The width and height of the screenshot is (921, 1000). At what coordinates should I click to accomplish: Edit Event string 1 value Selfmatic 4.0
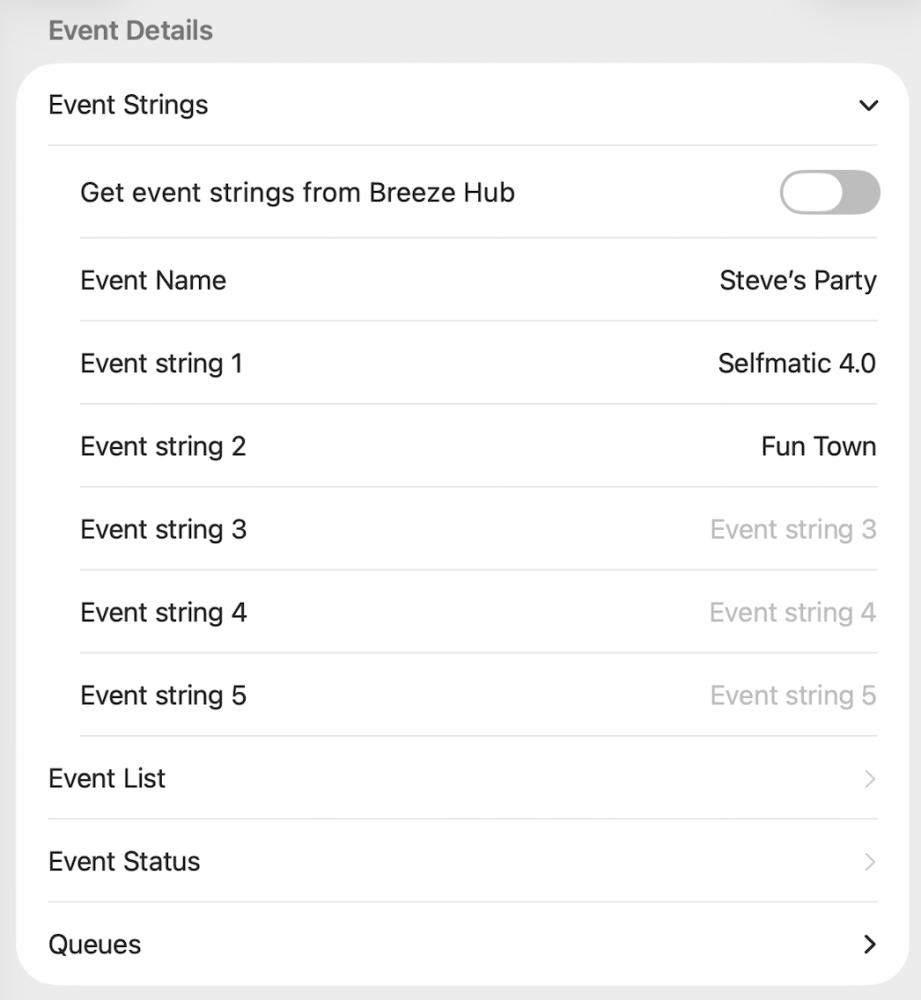point(796,364)
